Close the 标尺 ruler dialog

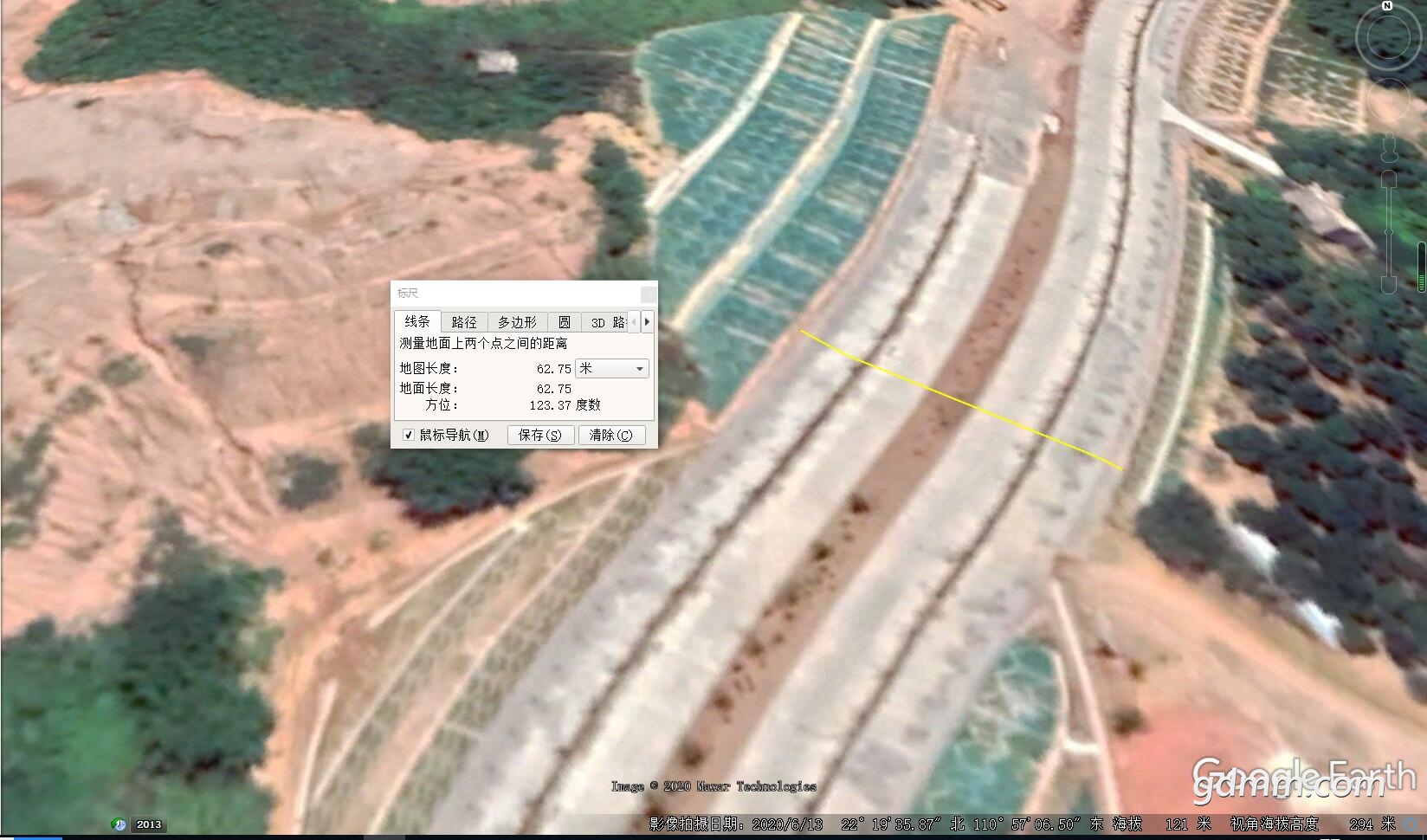(x=648, y=294)
